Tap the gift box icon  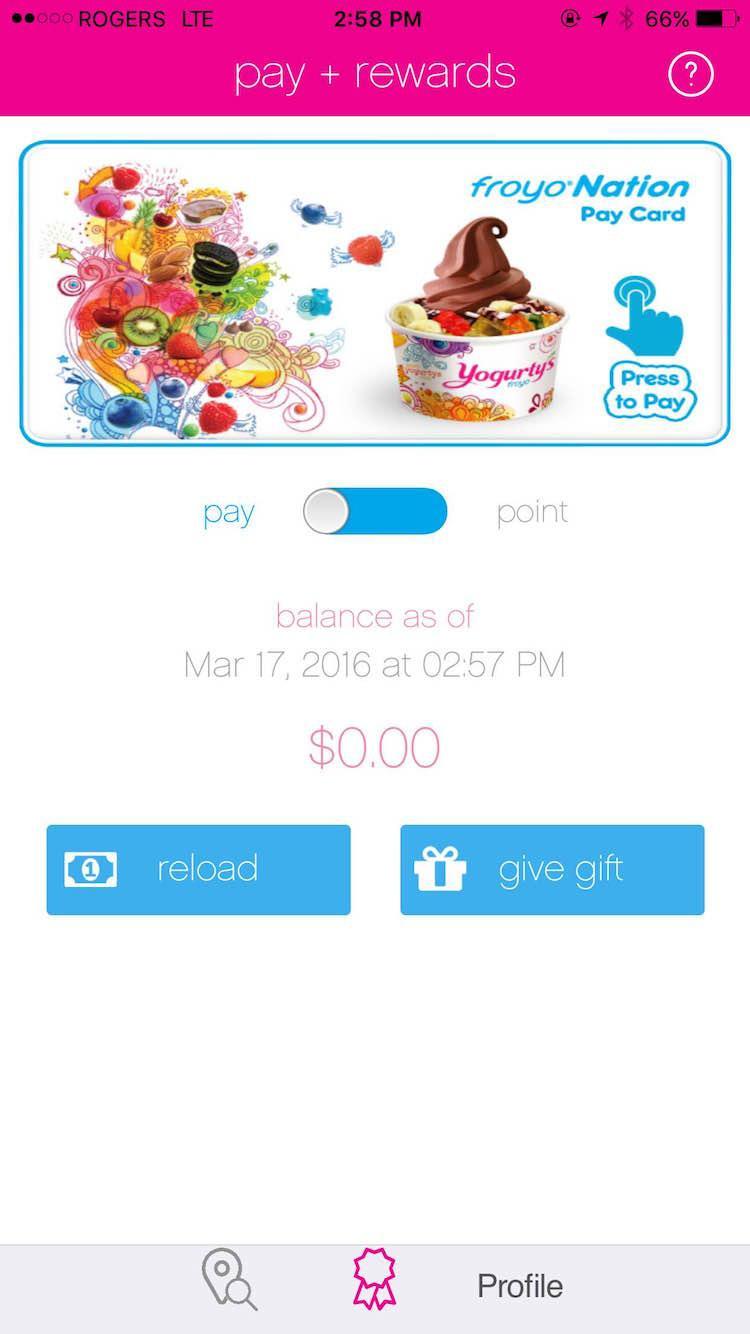tap(440, 868)
